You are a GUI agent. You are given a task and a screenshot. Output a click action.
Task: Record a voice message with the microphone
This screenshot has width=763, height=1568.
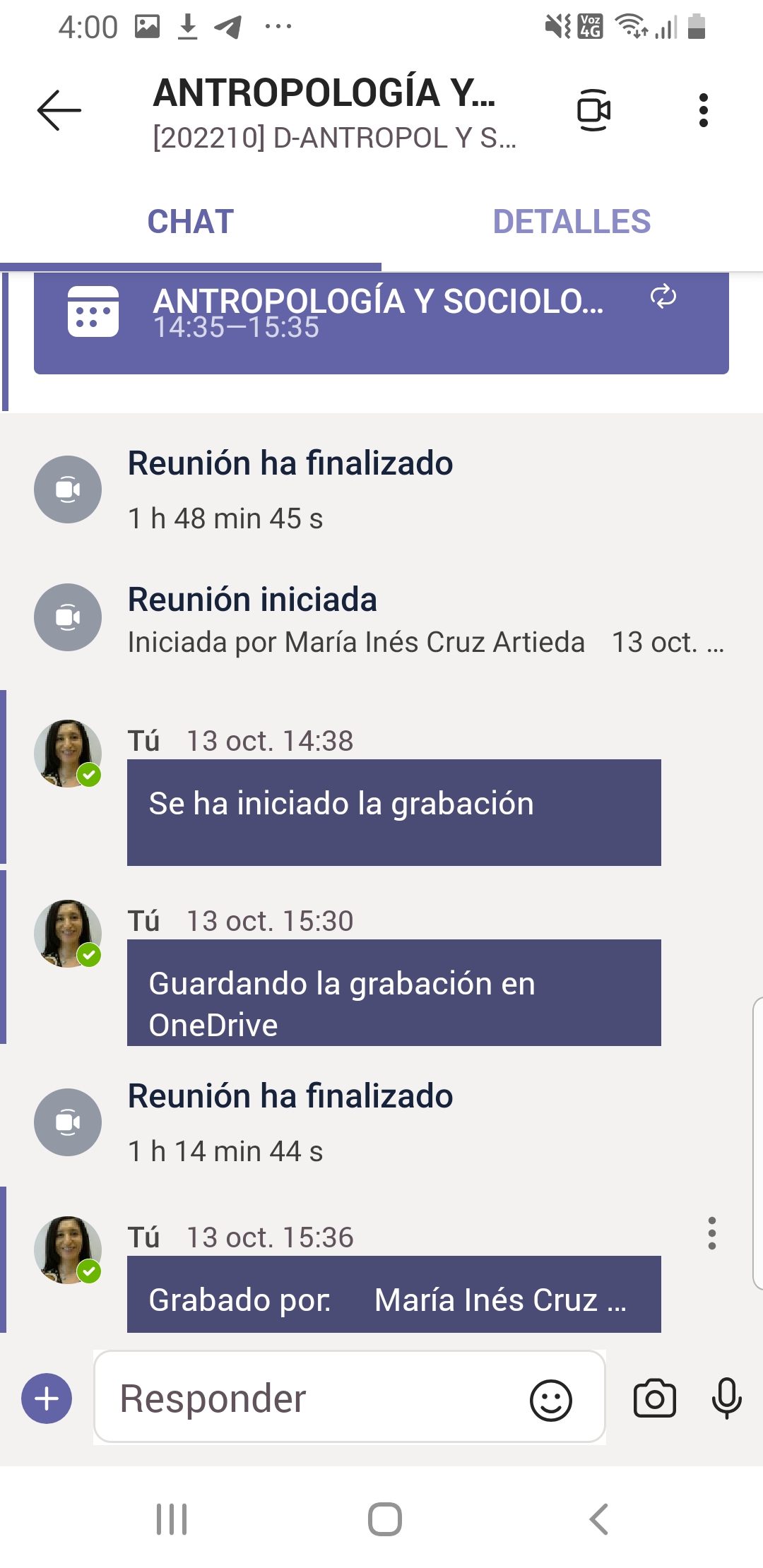click(726, 1398)
